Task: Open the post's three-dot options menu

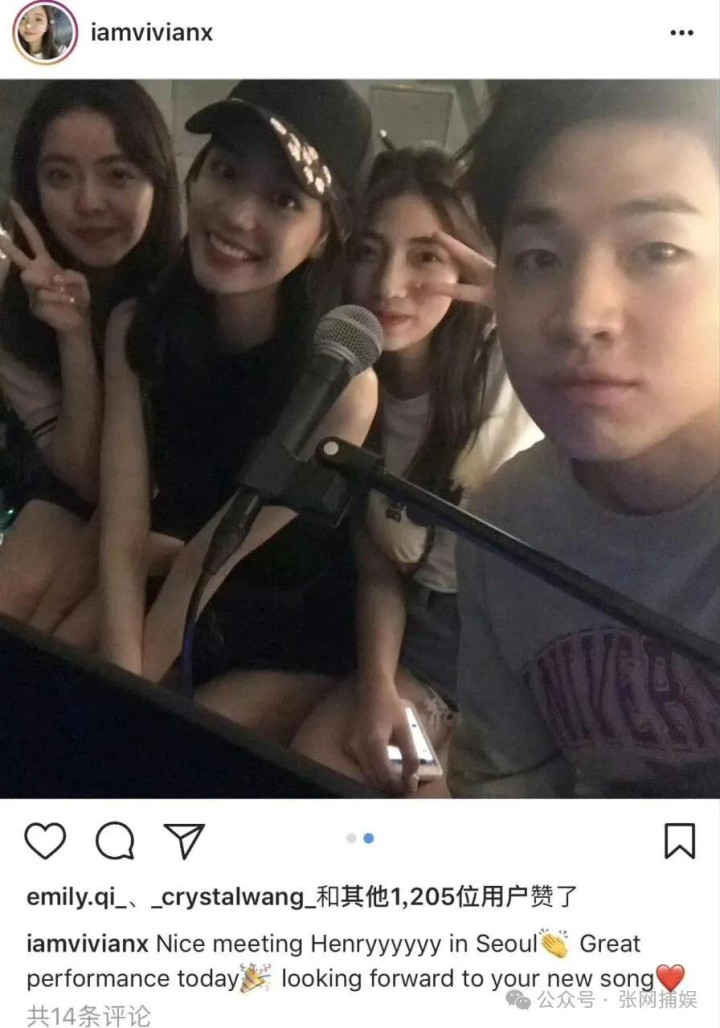Action: 681,33
